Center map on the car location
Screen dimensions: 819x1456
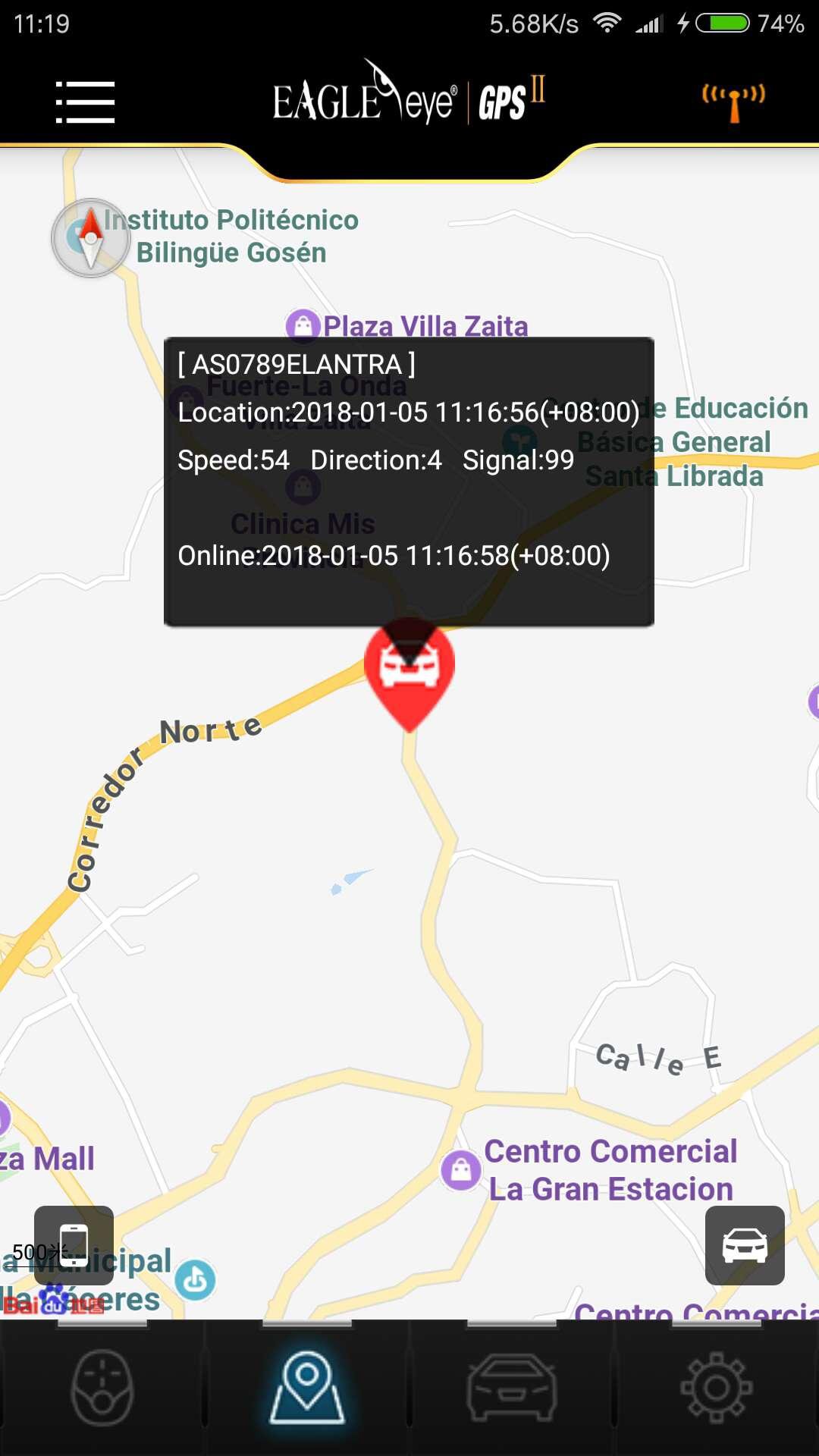(x=745, y=1245)
